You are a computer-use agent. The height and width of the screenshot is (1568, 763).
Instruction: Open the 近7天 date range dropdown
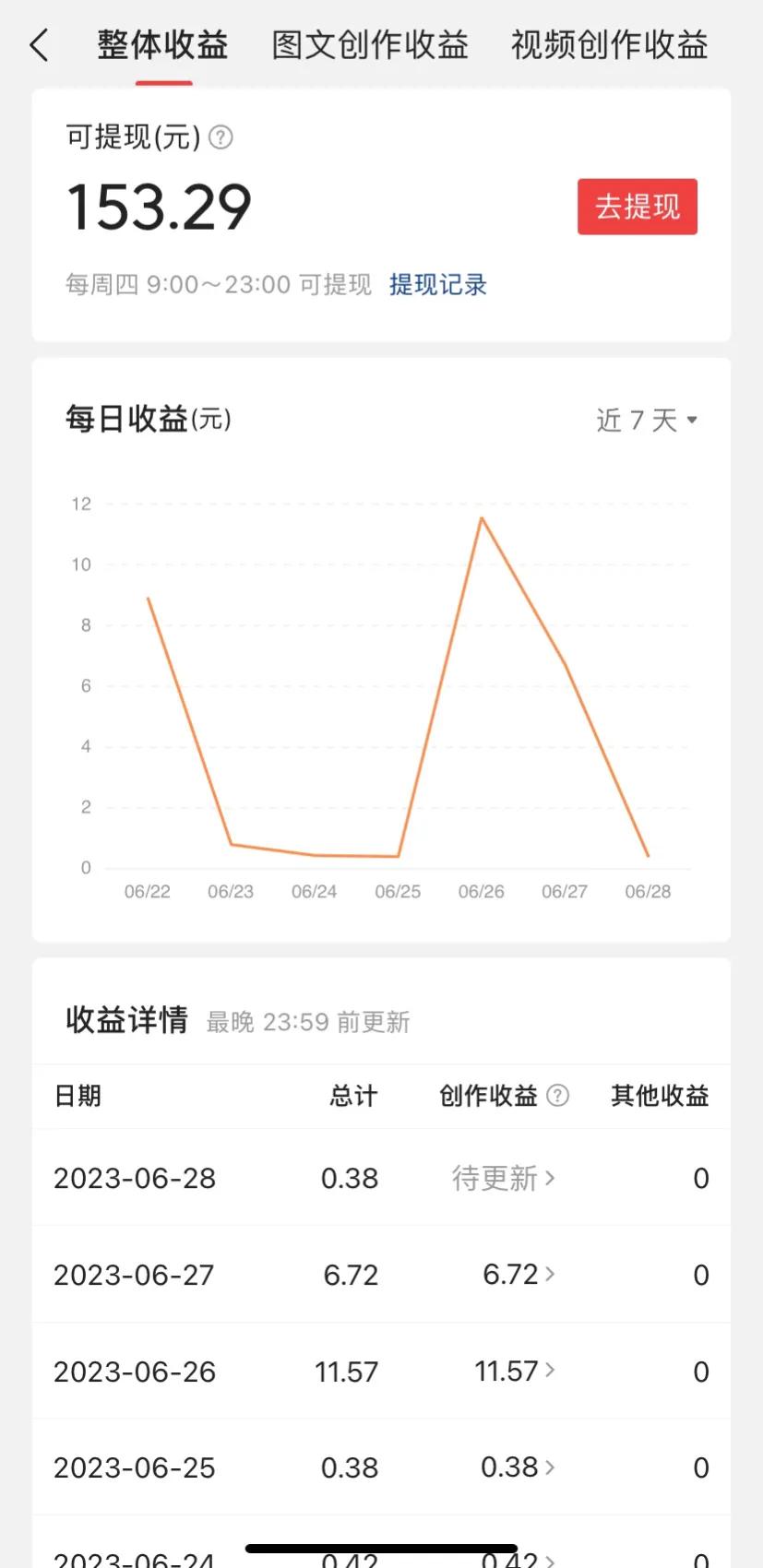647,421
